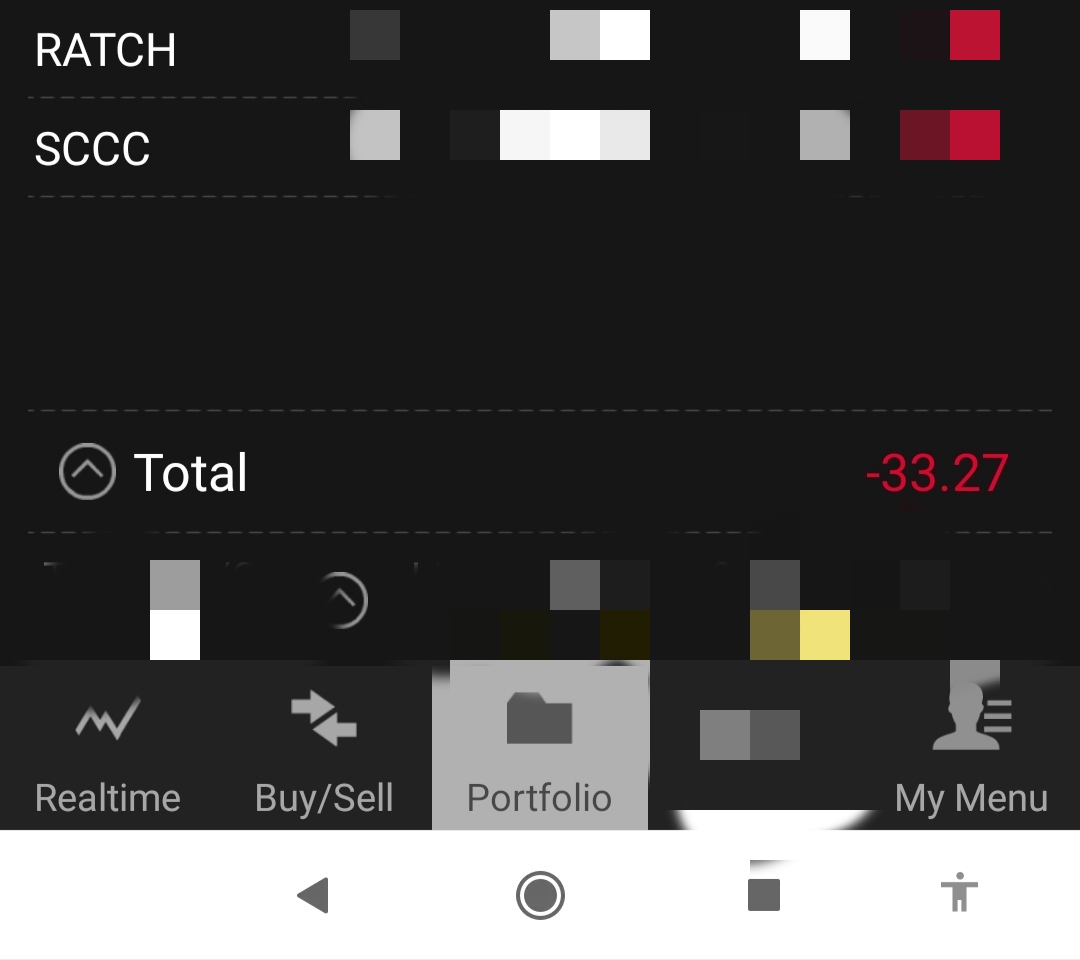
Task: Go to the My Menu tab
Action: point(970,750)
